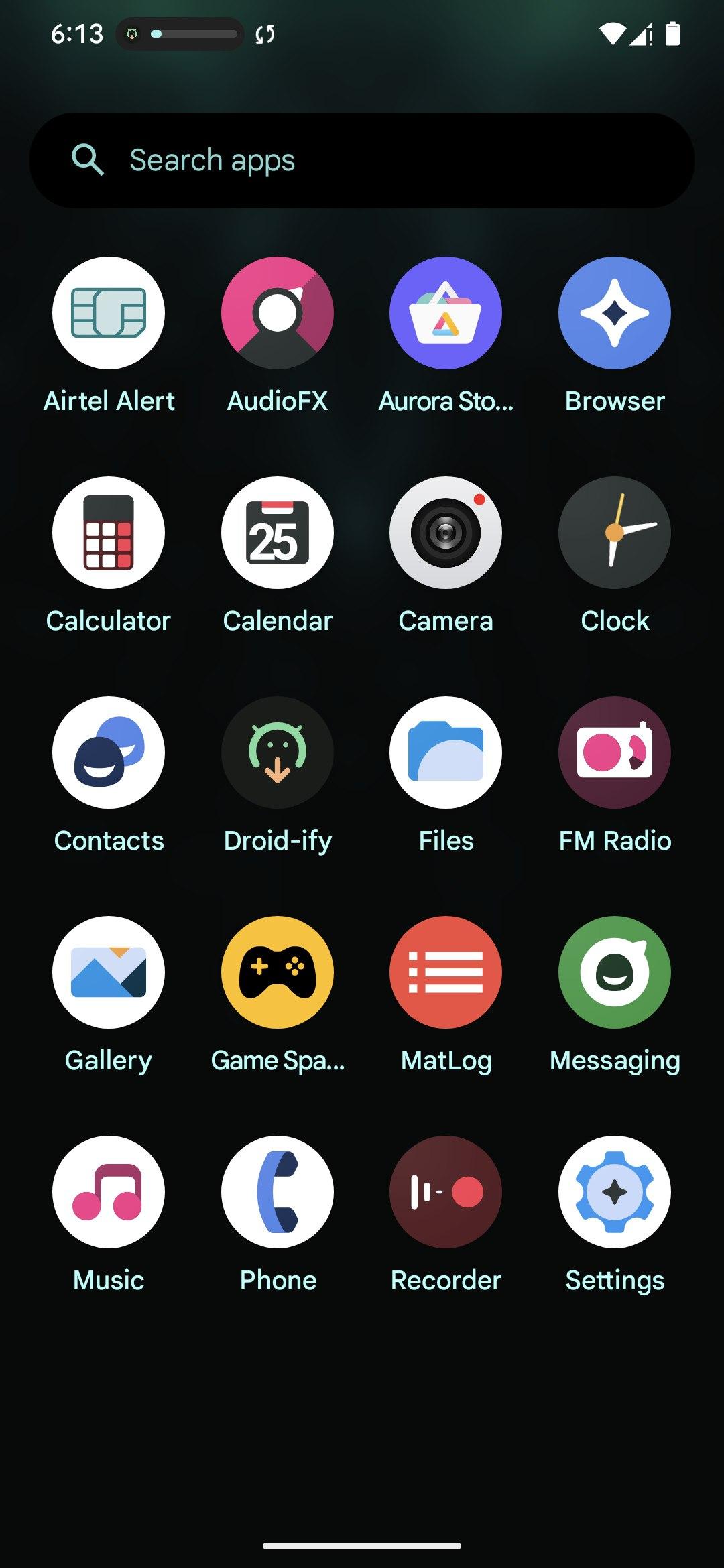Image resolution: width=724 pixels, height=1568 pixels.
Task: Open the Clock app
Action: 615,533
